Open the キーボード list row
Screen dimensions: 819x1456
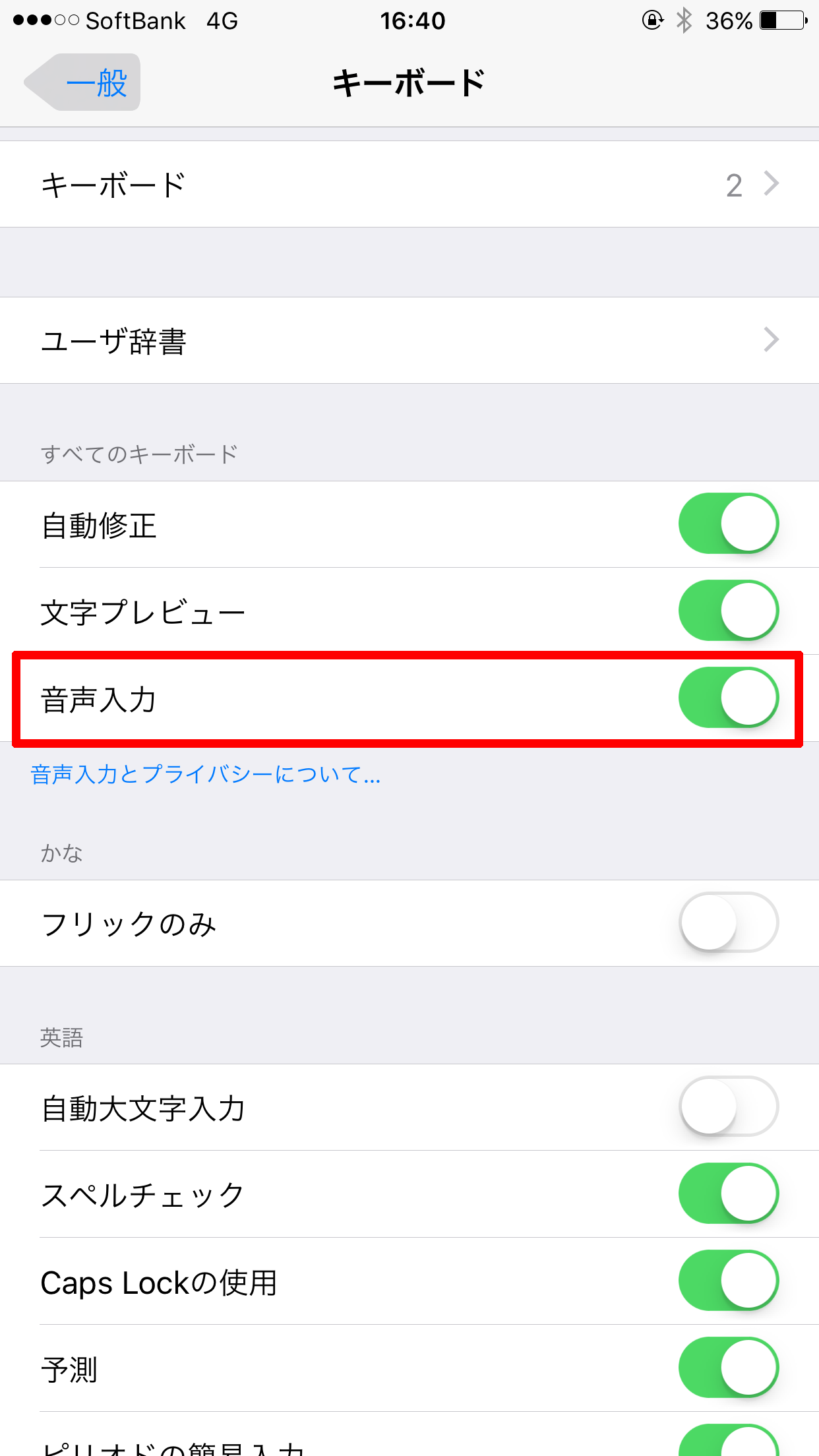pos(409,185)
